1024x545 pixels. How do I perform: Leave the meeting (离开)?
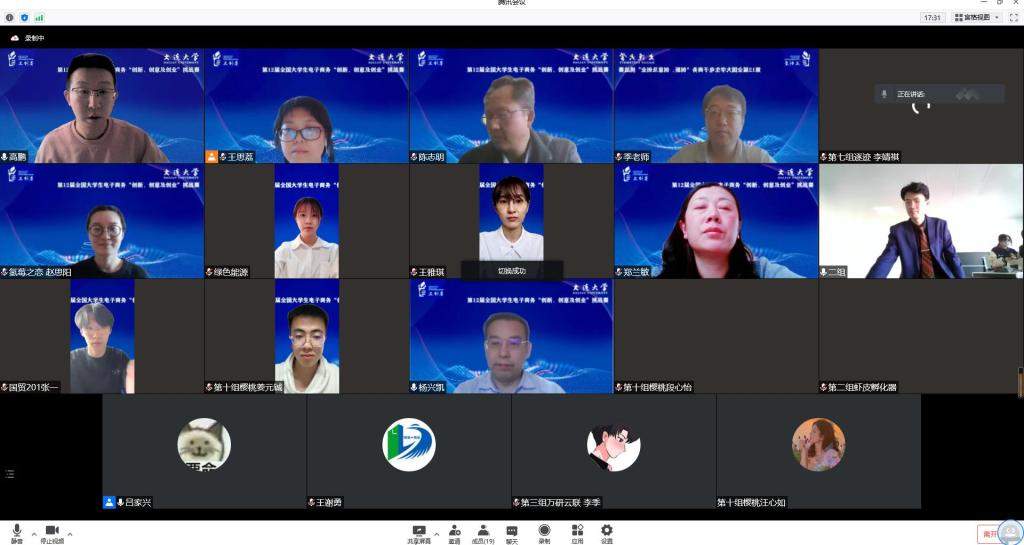tap(990, 534)
